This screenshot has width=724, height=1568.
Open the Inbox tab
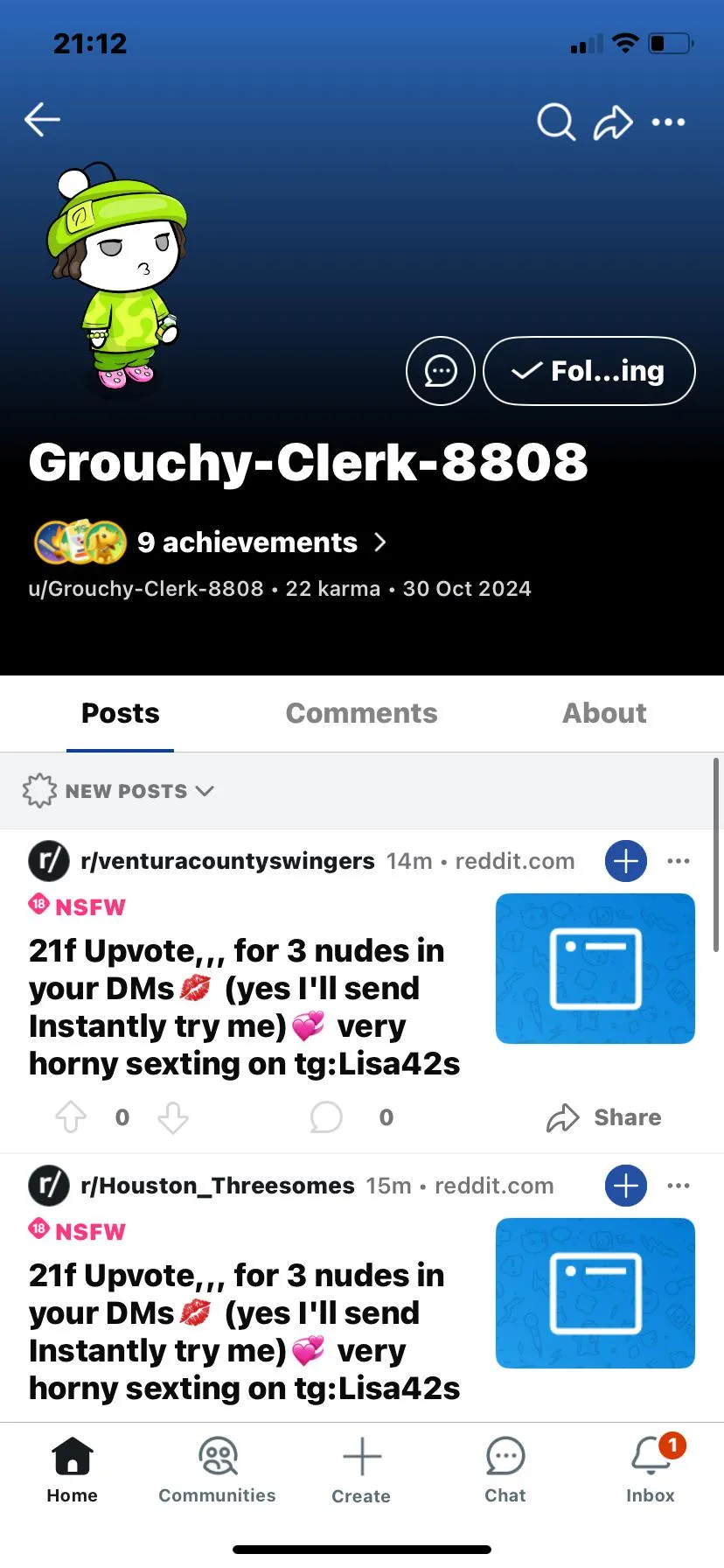(651, 1469)
